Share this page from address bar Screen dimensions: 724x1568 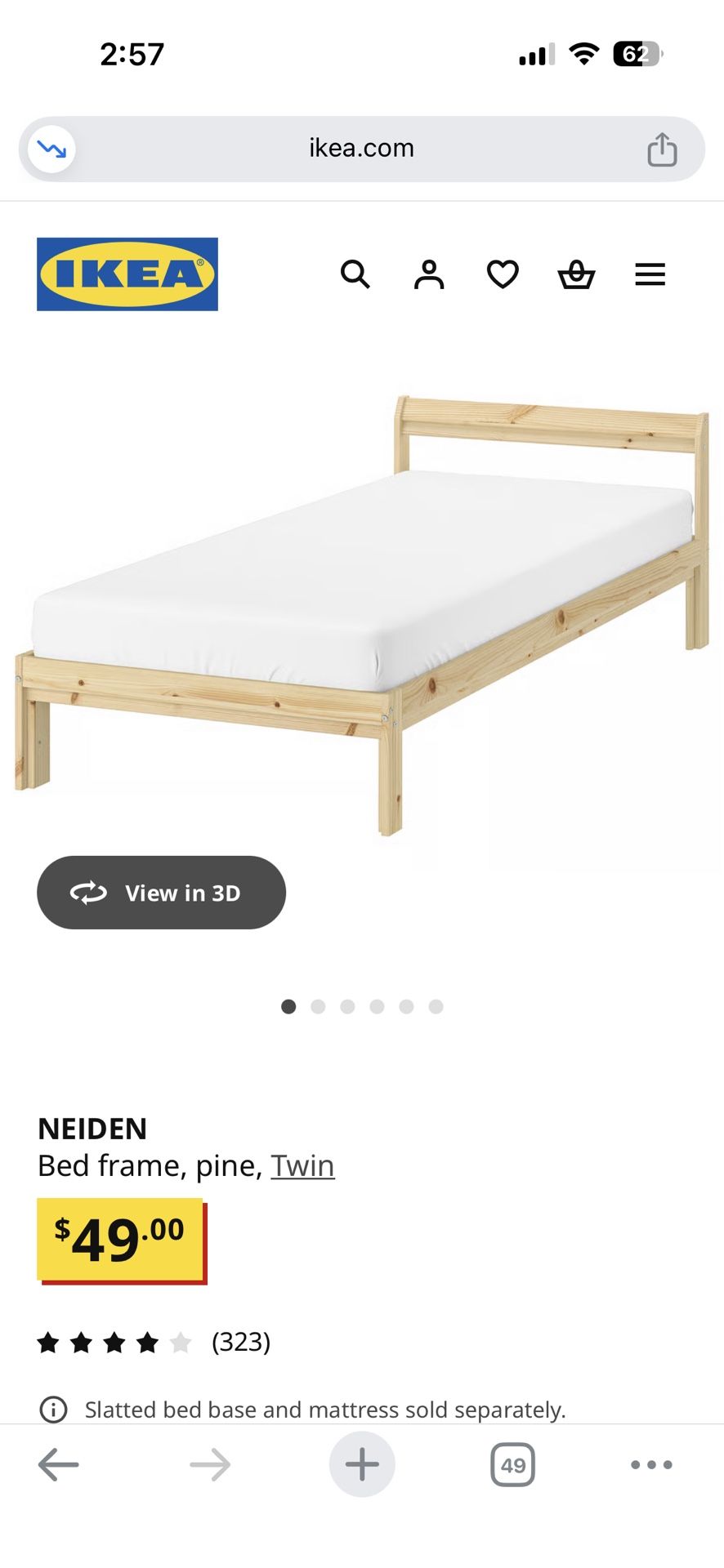click(662, 149)
